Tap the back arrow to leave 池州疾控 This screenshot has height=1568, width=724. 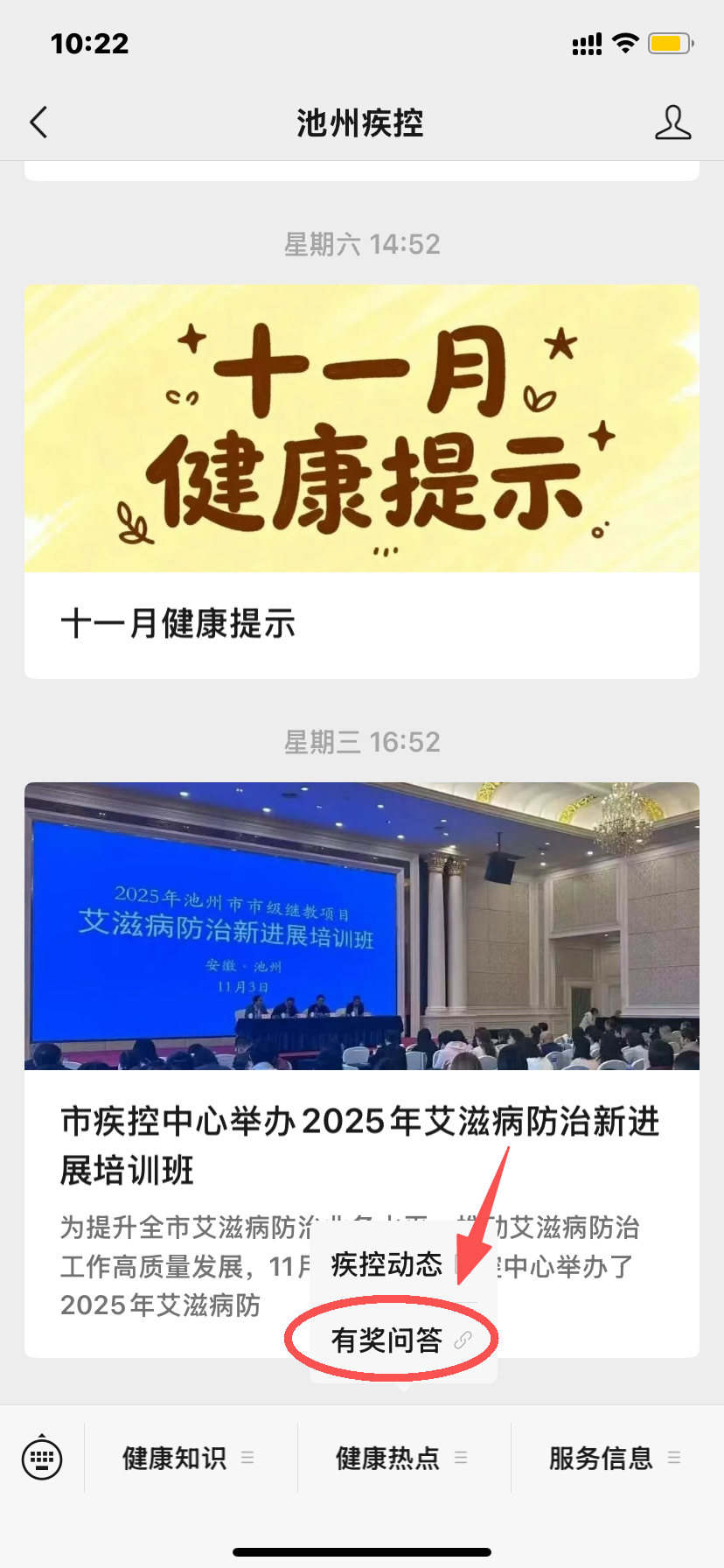click(x=38, y=122)
